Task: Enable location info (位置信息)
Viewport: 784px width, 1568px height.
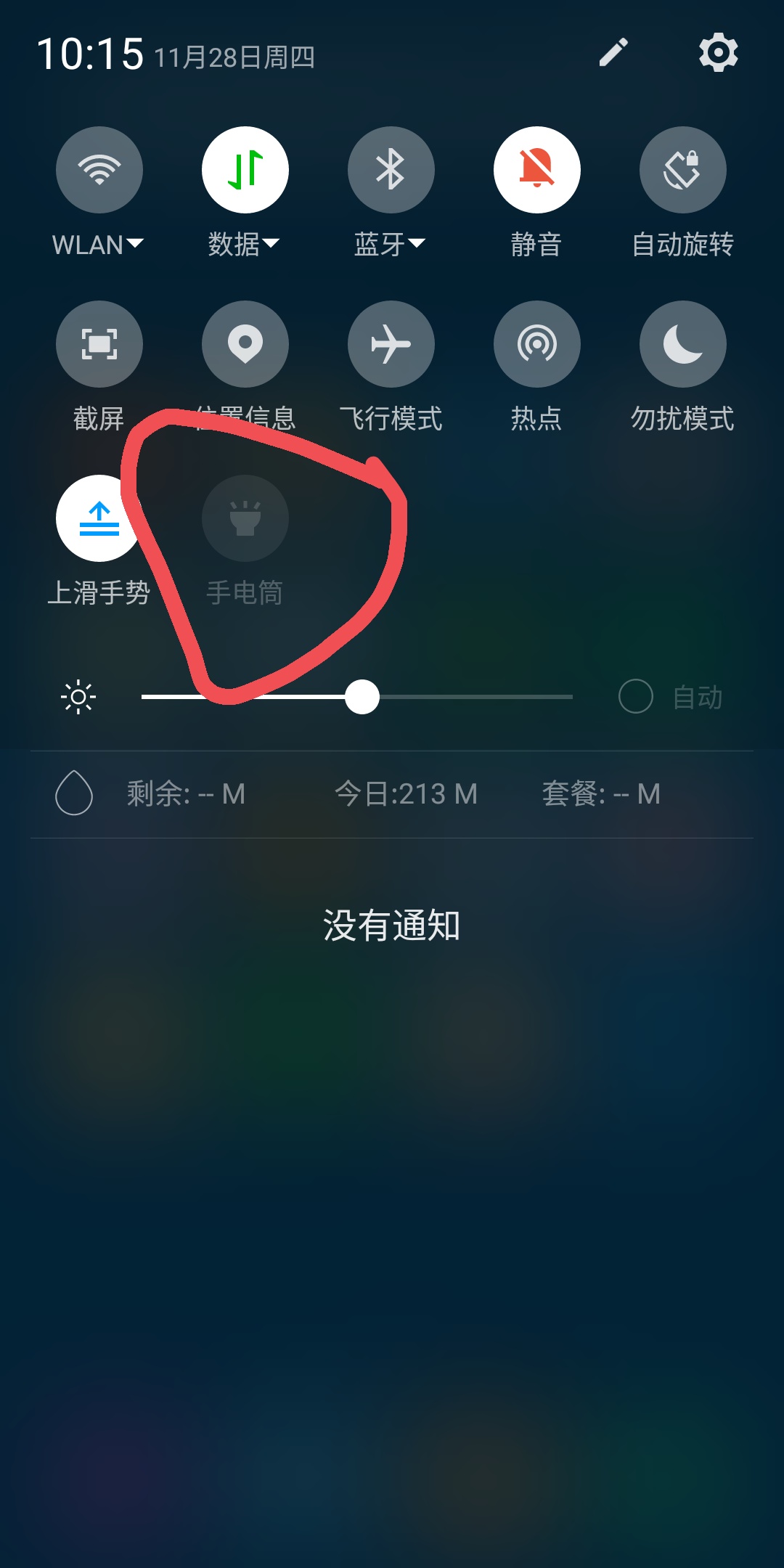Action: [x=245, y=344]
